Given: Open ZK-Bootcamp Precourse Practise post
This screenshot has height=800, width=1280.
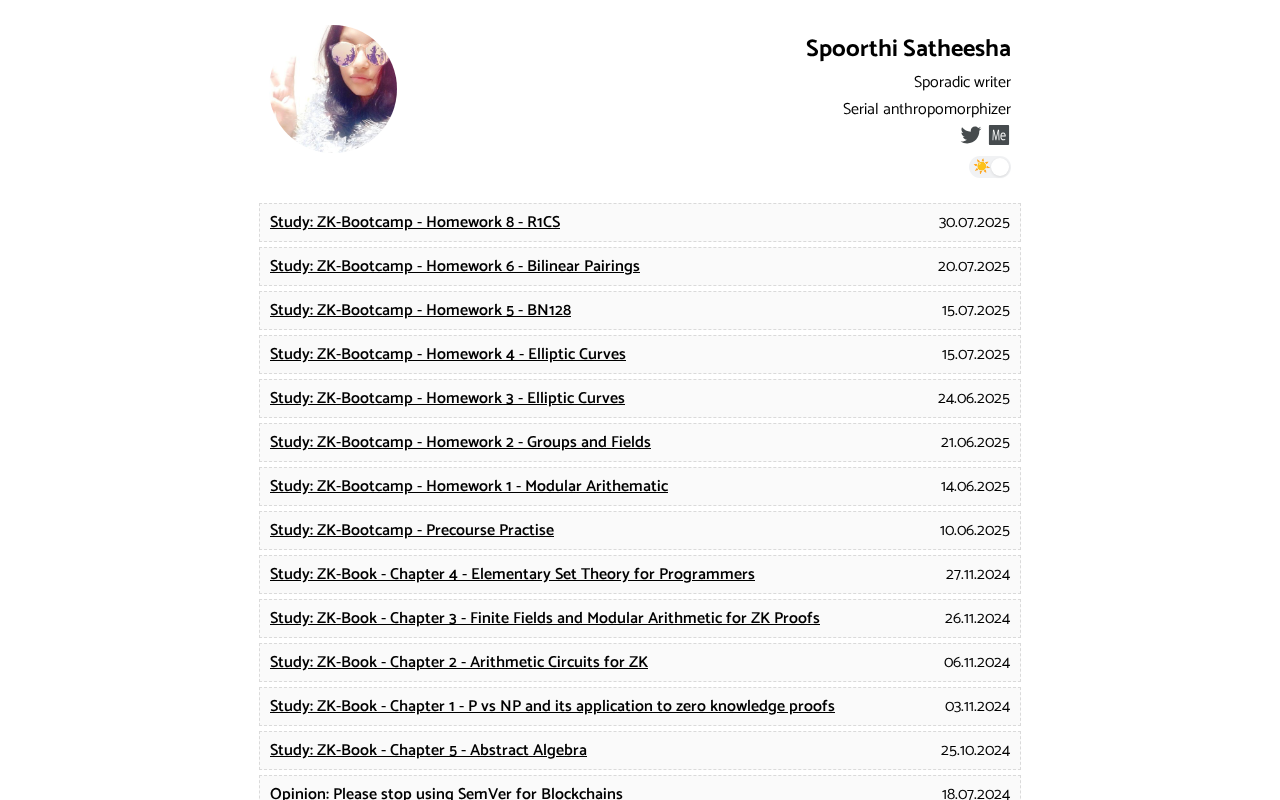Looking at the screenshot, I should (412, 531).
